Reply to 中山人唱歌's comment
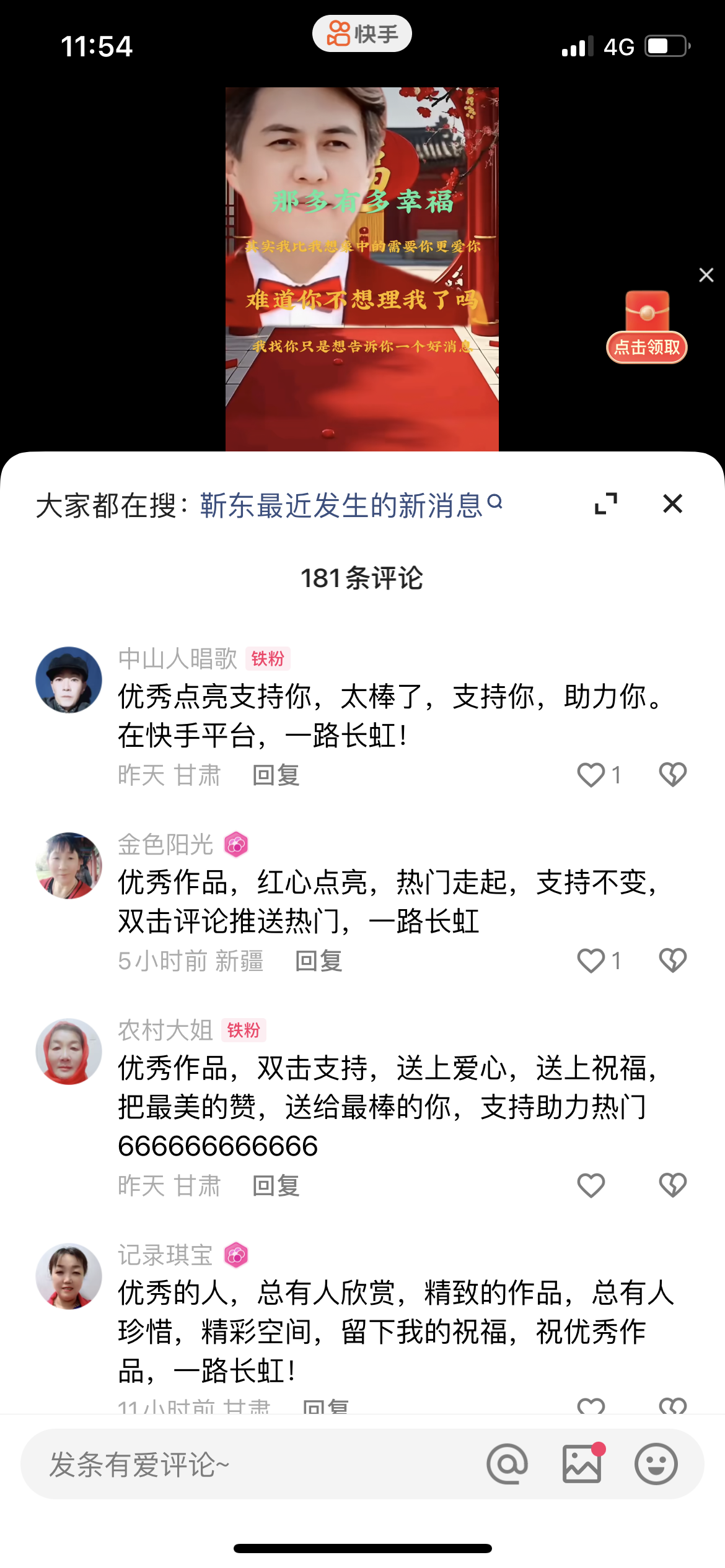 click(276, 775)
